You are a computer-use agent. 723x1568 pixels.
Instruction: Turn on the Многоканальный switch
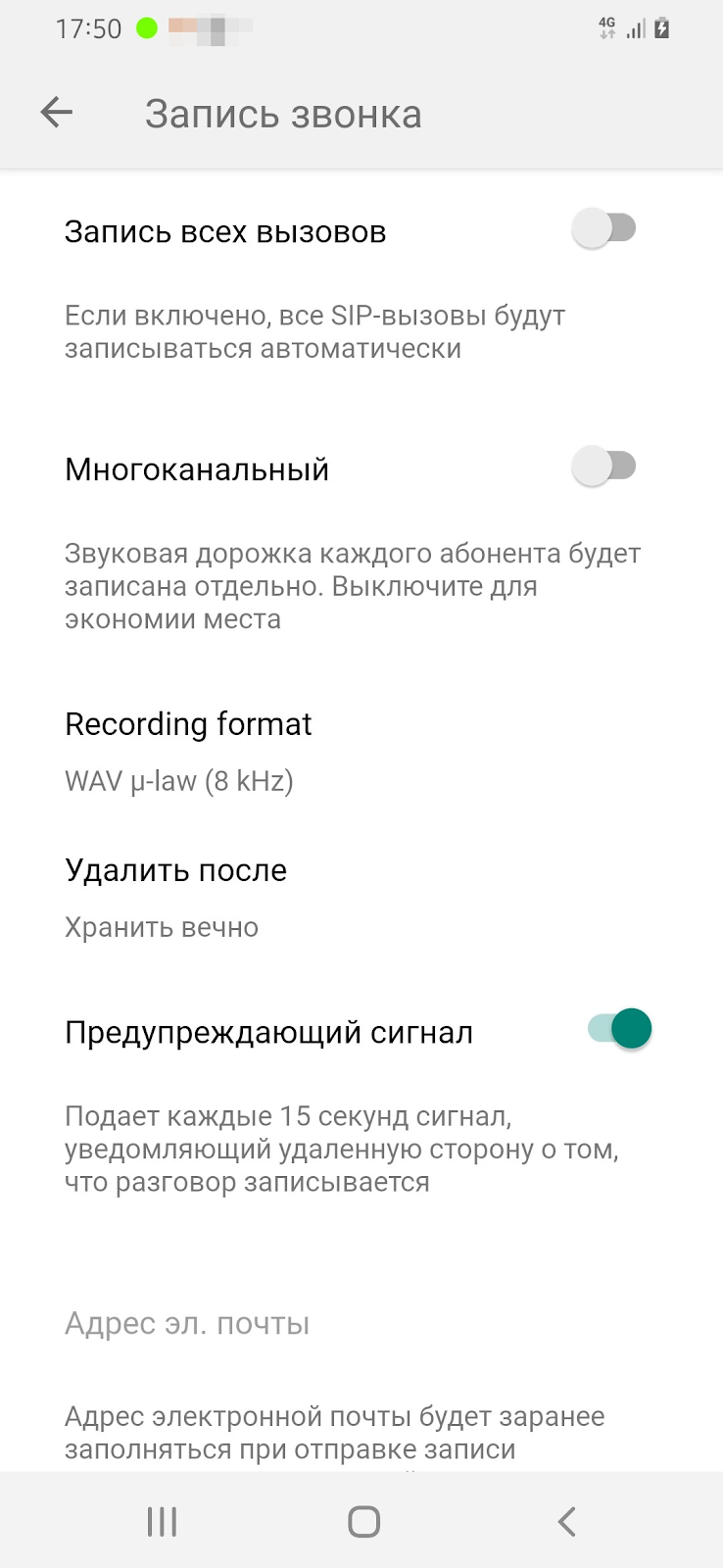point(604,465)
